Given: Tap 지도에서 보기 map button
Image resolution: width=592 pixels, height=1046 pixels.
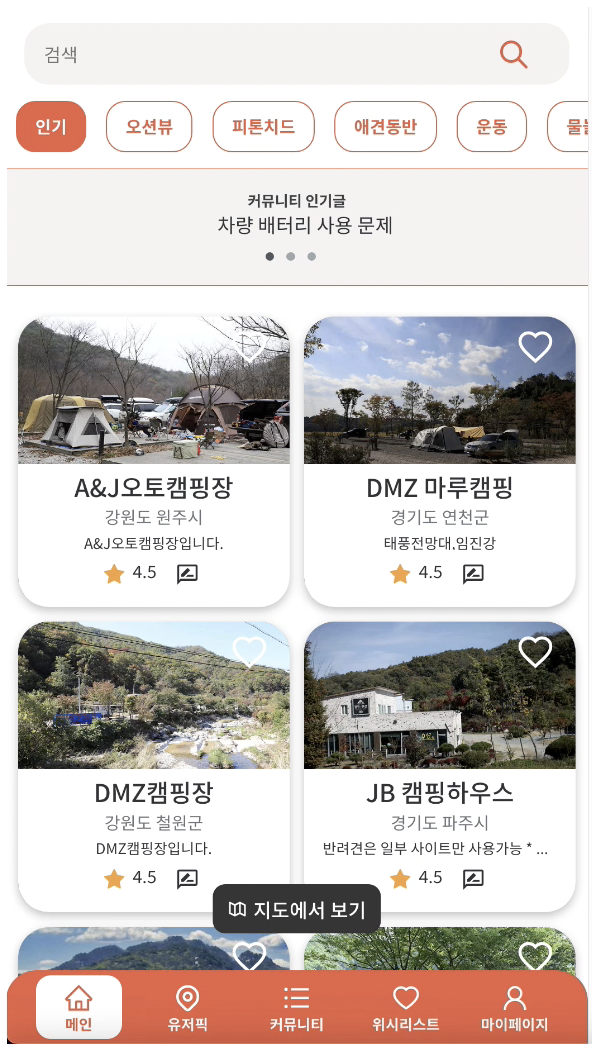Looking at the screenshot, I should pyautogui.click(x=296, y=909).
